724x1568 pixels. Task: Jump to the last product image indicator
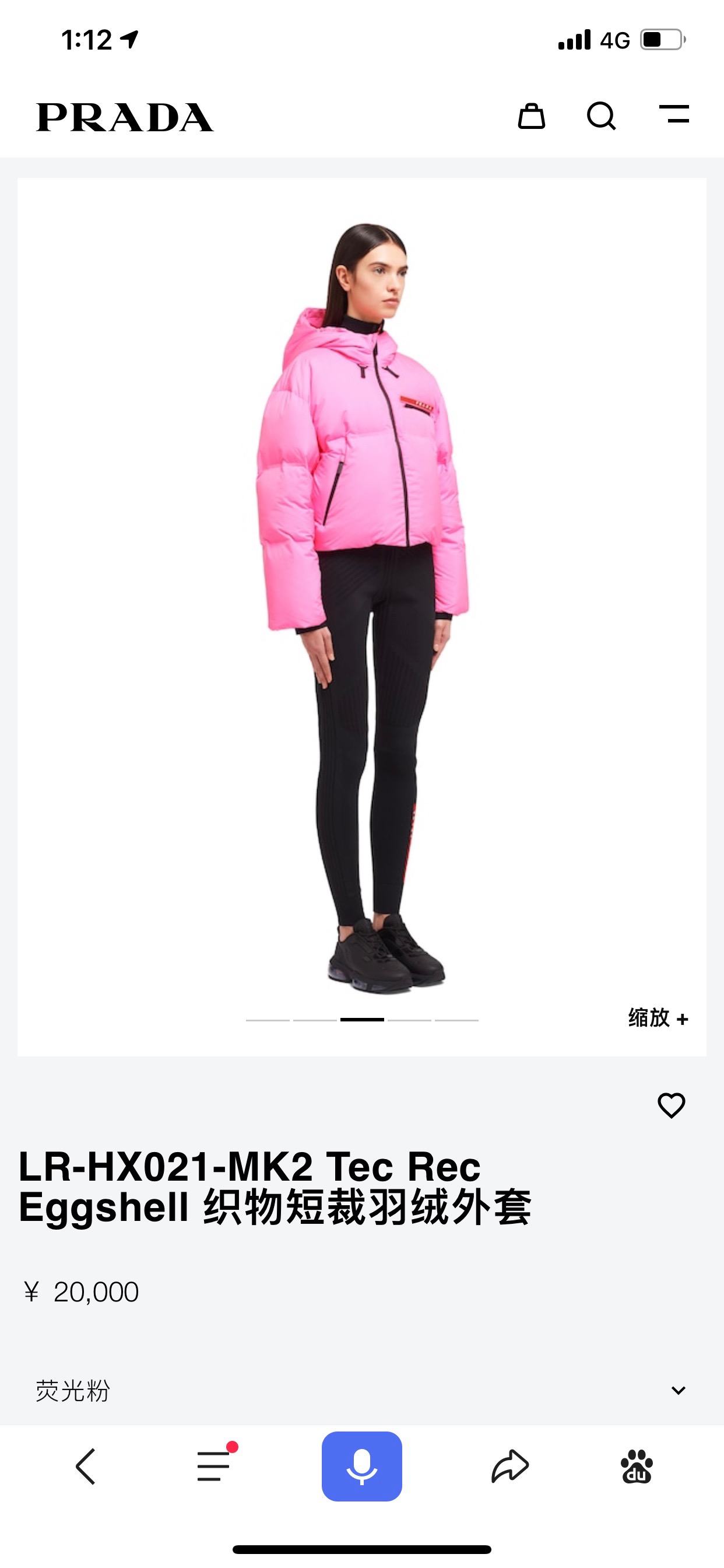pos(456,1020)
